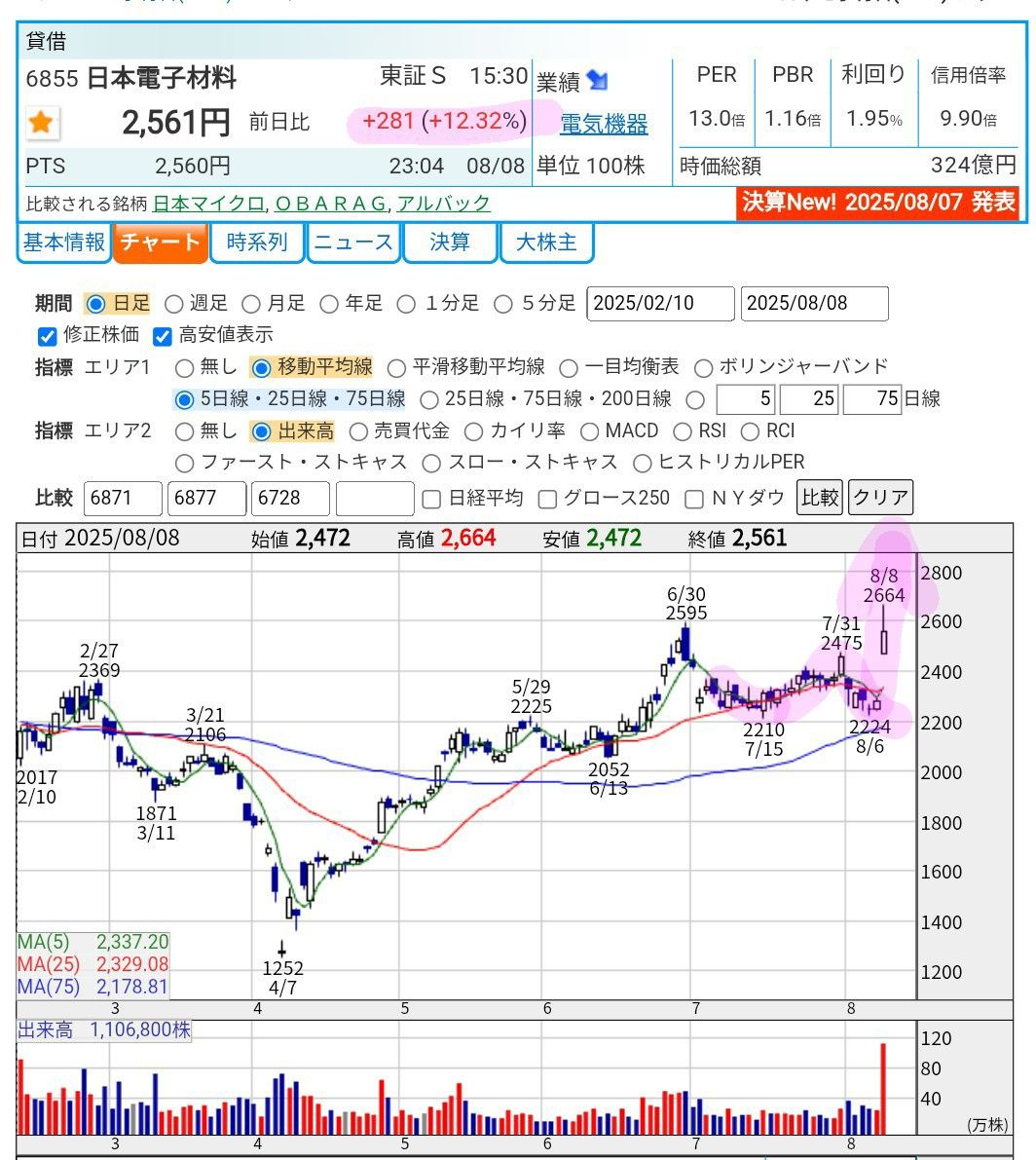Open the ニュース tab
The image size is (1036, 1160).
353,243
